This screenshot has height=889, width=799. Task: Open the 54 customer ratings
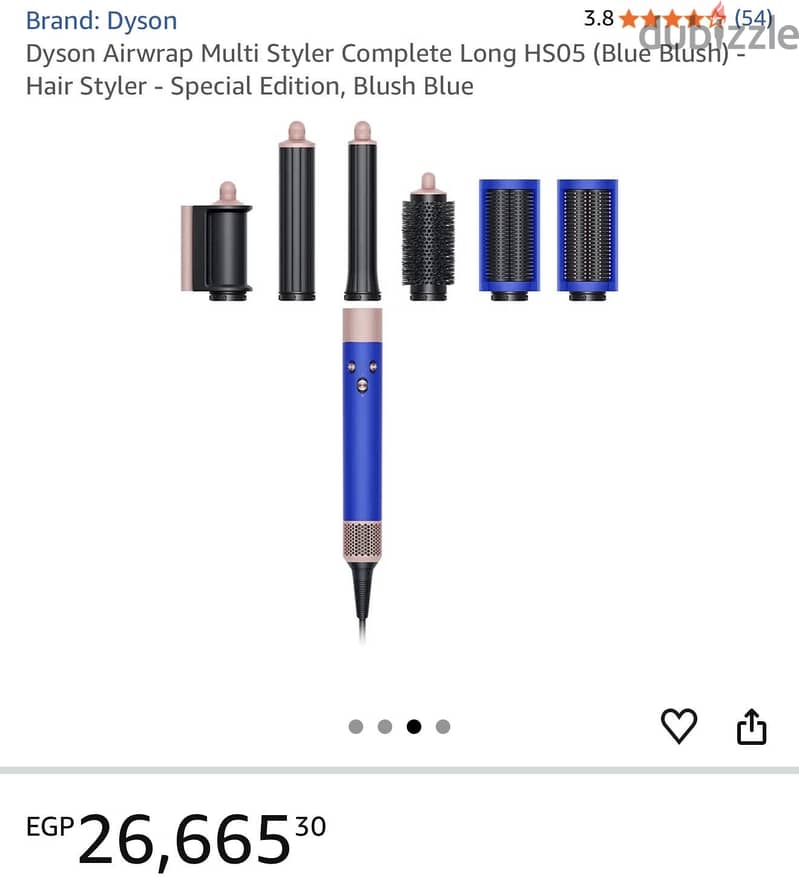point(753,18)
